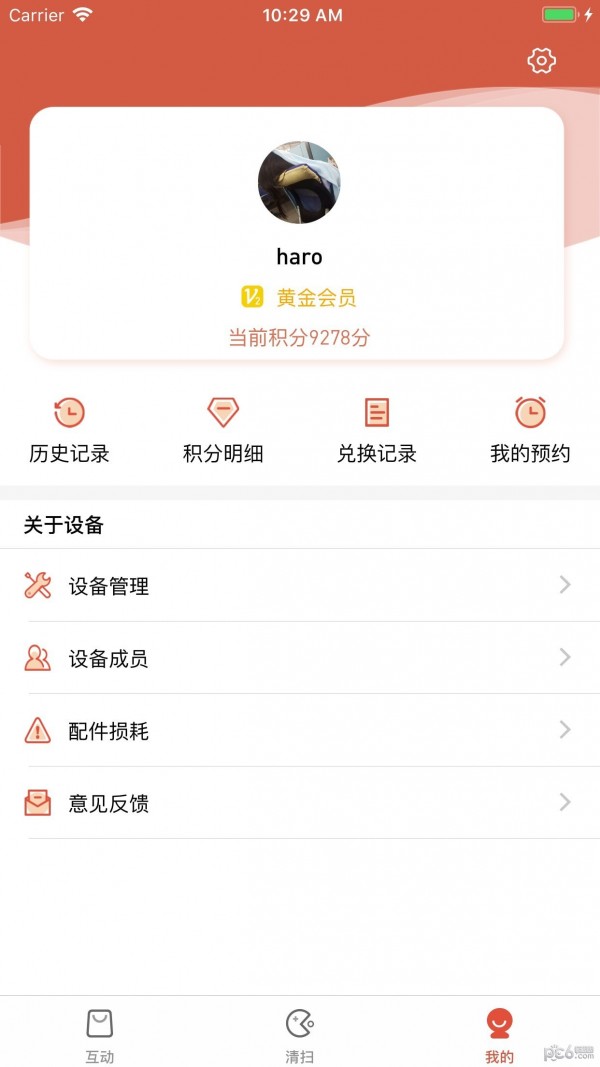Open 历史记录 history records

(x=69, y=430)
